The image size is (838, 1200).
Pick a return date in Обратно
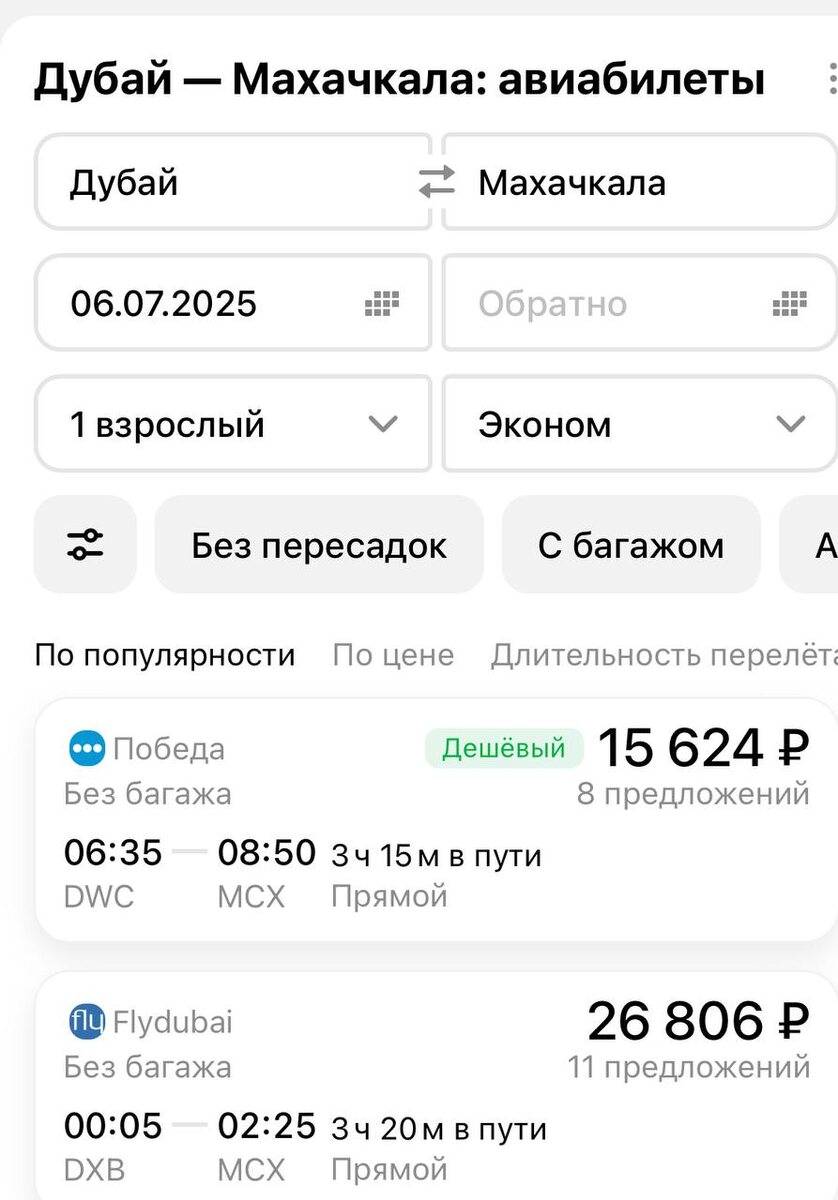click(x=638, y=303)
